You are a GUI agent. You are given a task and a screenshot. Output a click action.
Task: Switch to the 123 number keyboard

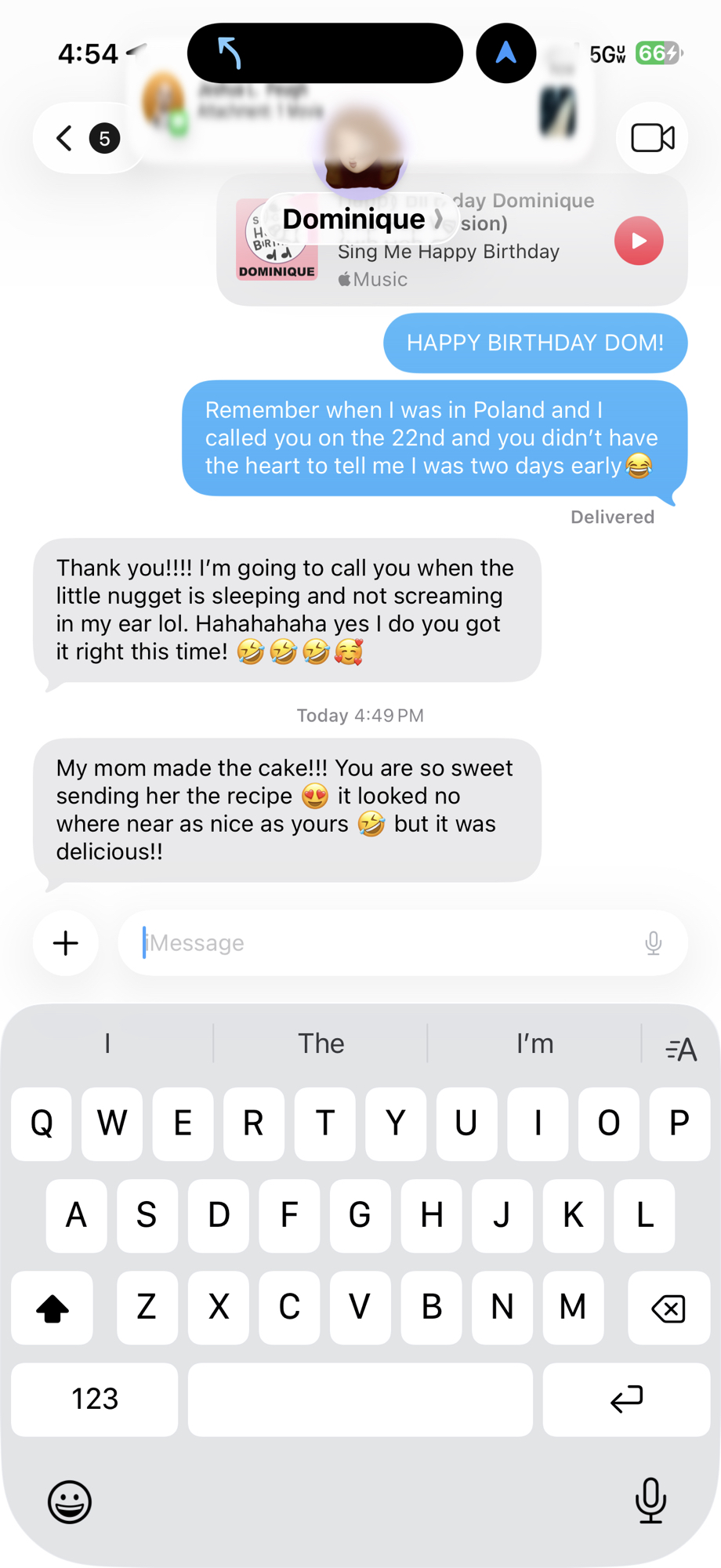click(95, 1399)
